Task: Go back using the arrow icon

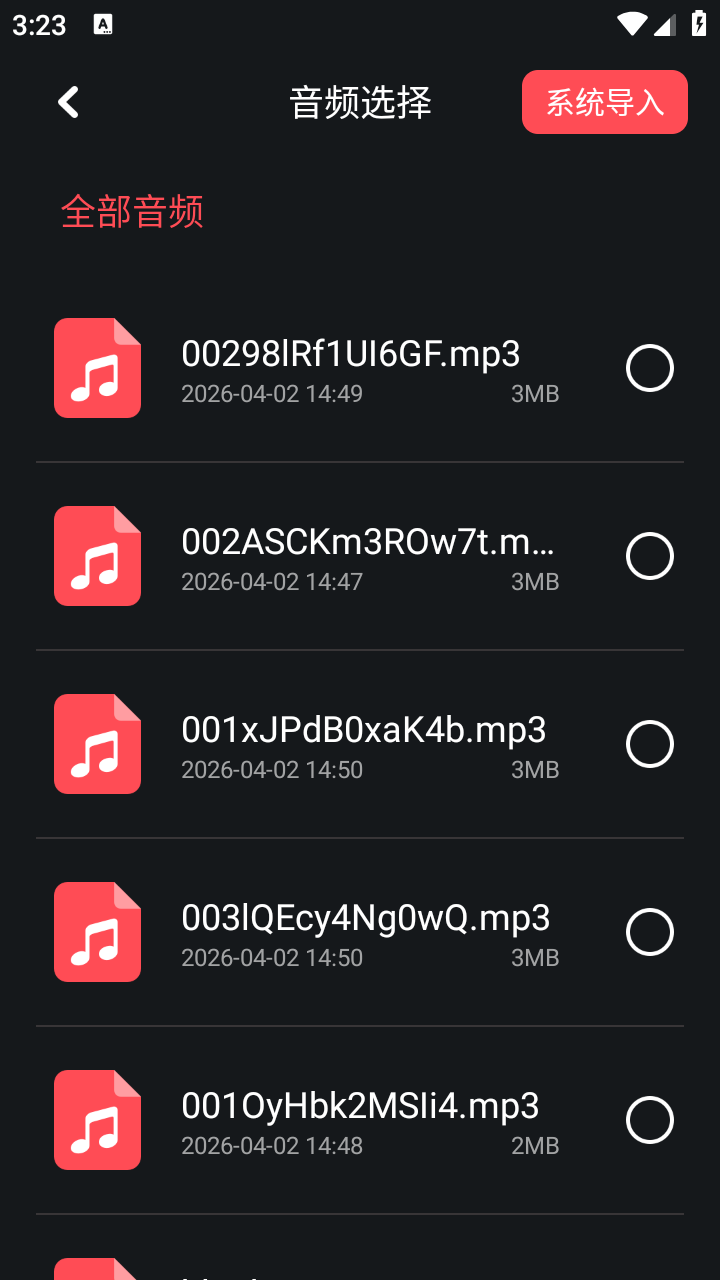Action: click(68, 102)
